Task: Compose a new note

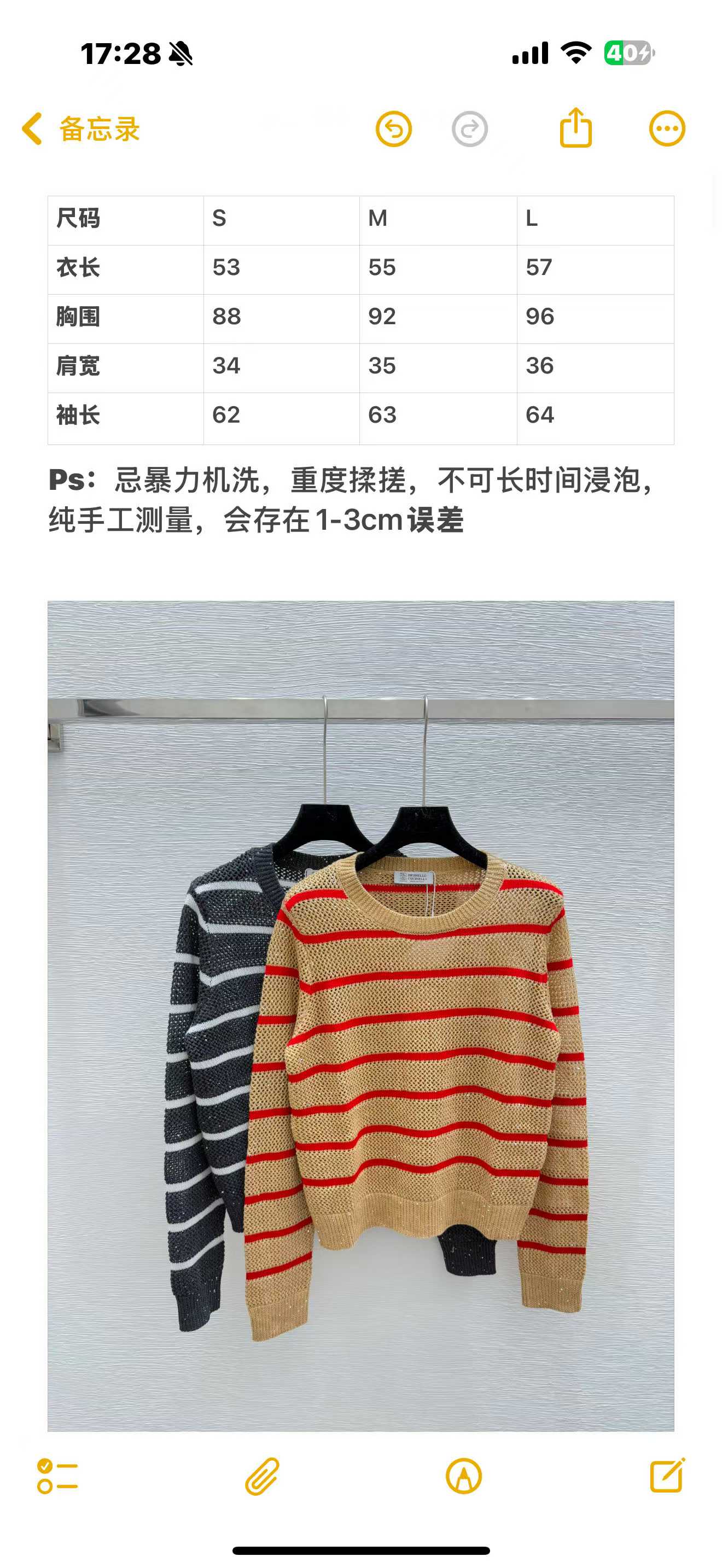Action: [667, 1476]
